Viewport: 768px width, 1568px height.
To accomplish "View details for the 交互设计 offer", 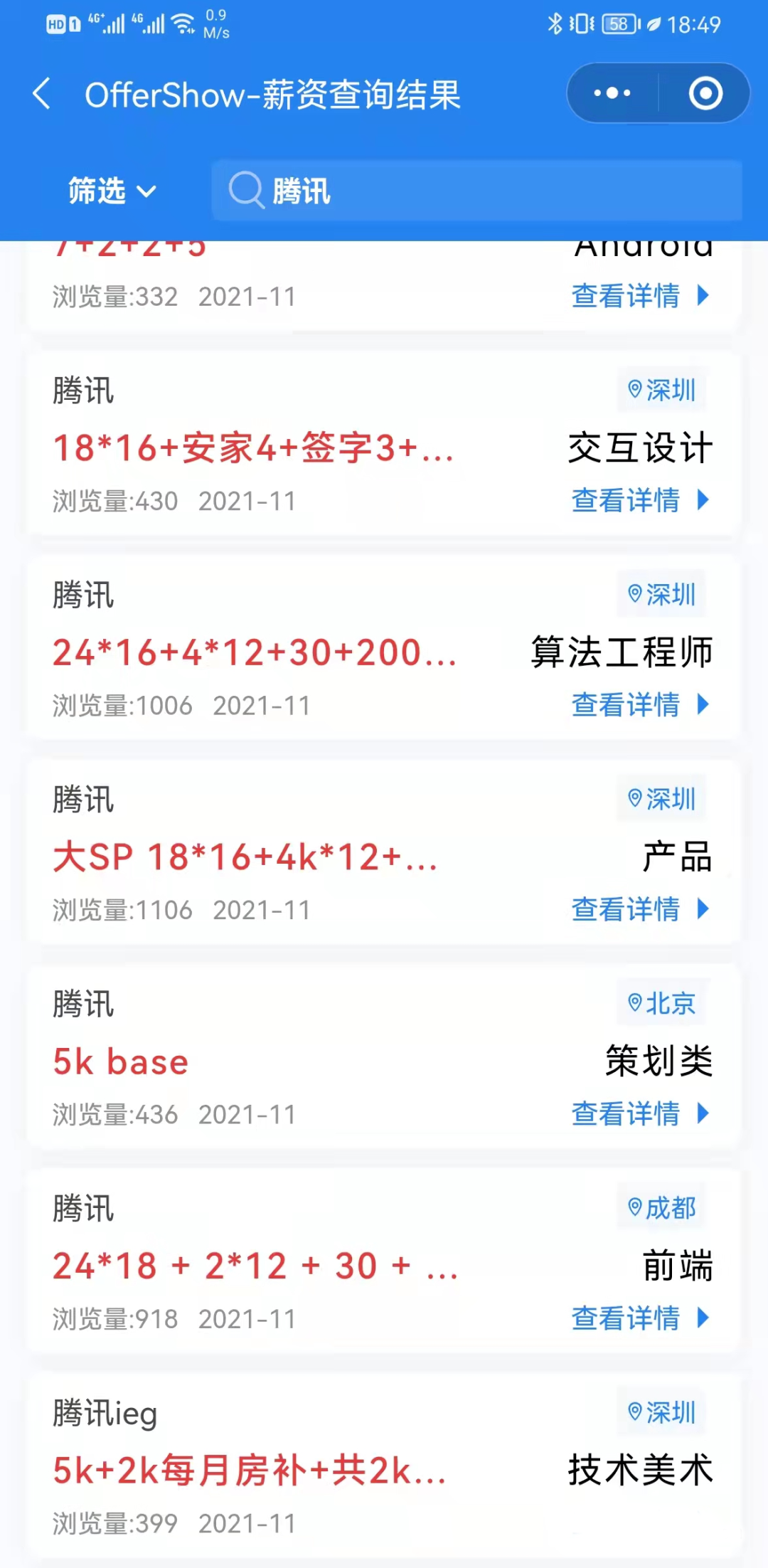I will pos(640,500).
